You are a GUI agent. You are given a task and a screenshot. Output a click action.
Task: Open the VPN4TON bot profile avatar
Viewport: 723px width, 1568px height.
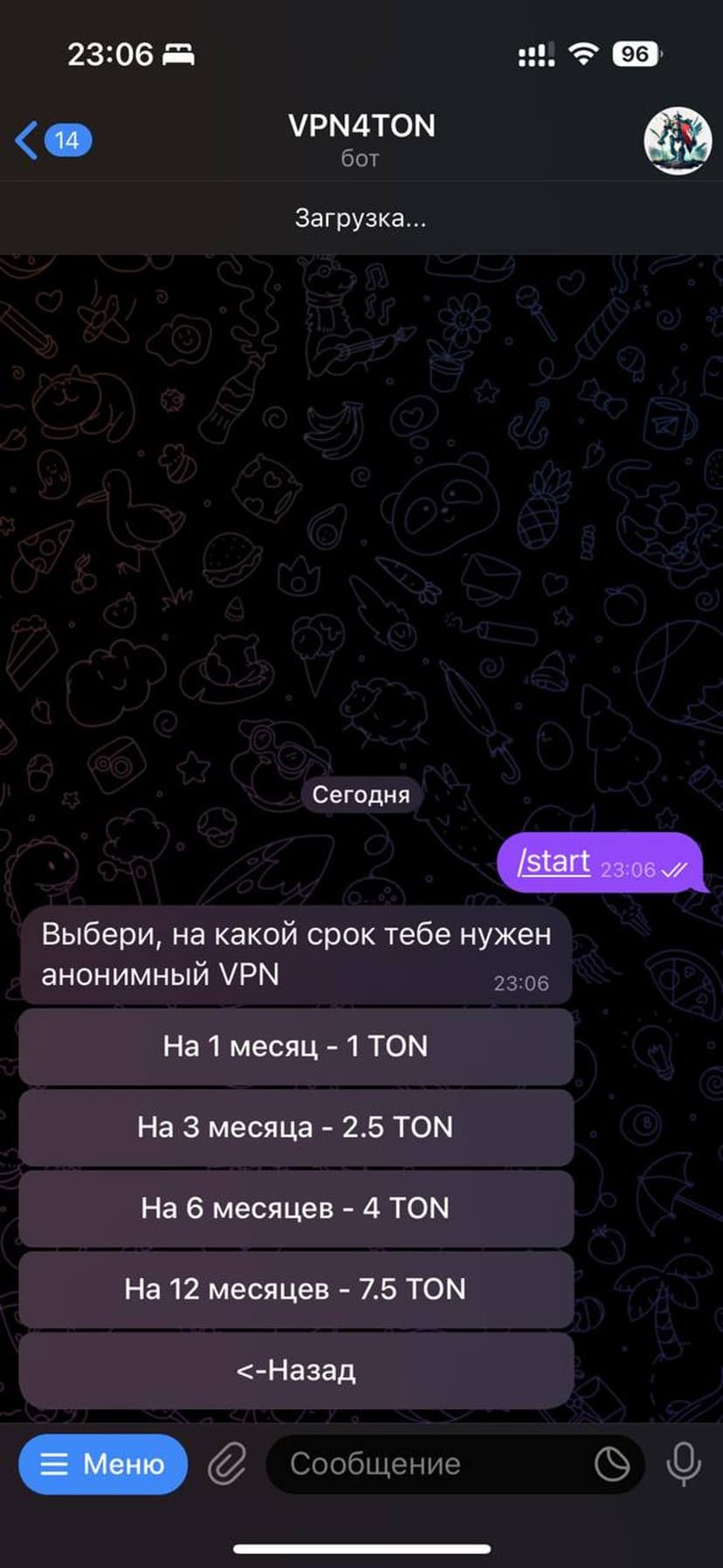pos(677,140)
